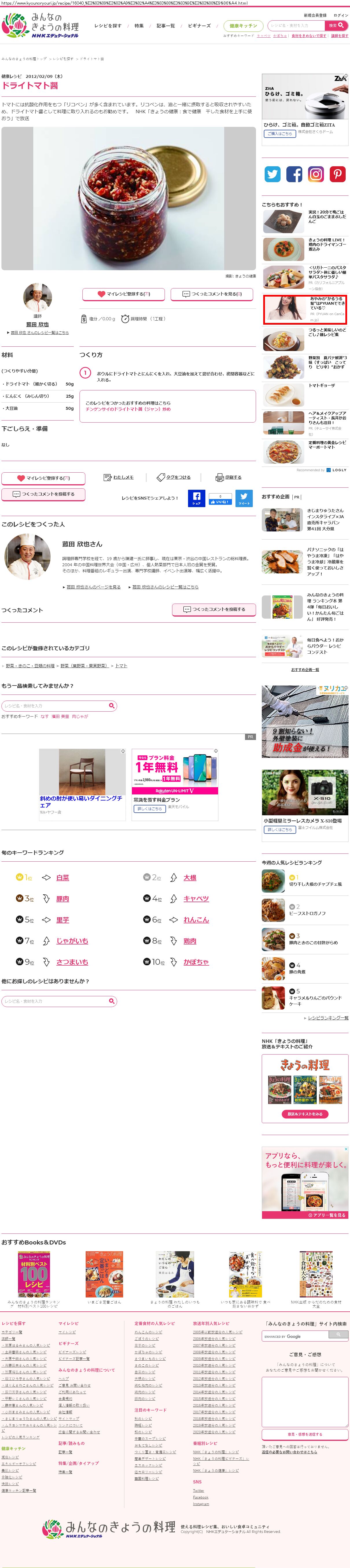Tap the 健康キッチン button

tap(243, 25)
